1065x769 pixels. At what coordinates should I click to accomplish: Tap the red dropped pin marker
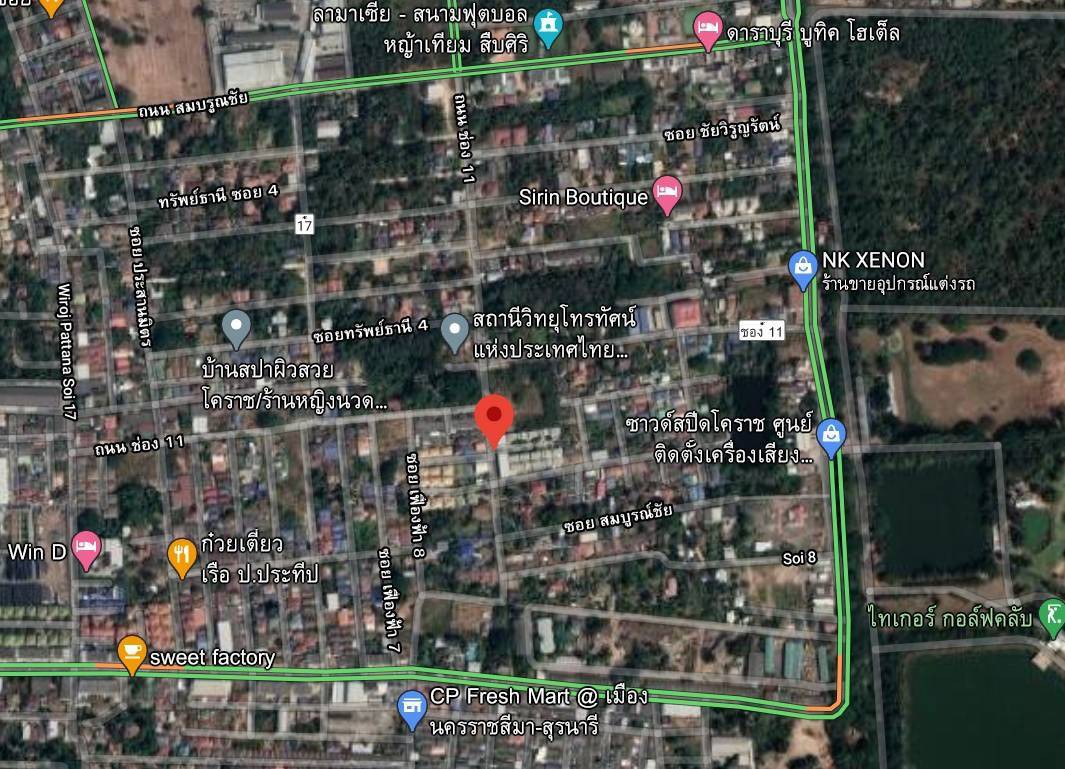[x=493, y=419]
